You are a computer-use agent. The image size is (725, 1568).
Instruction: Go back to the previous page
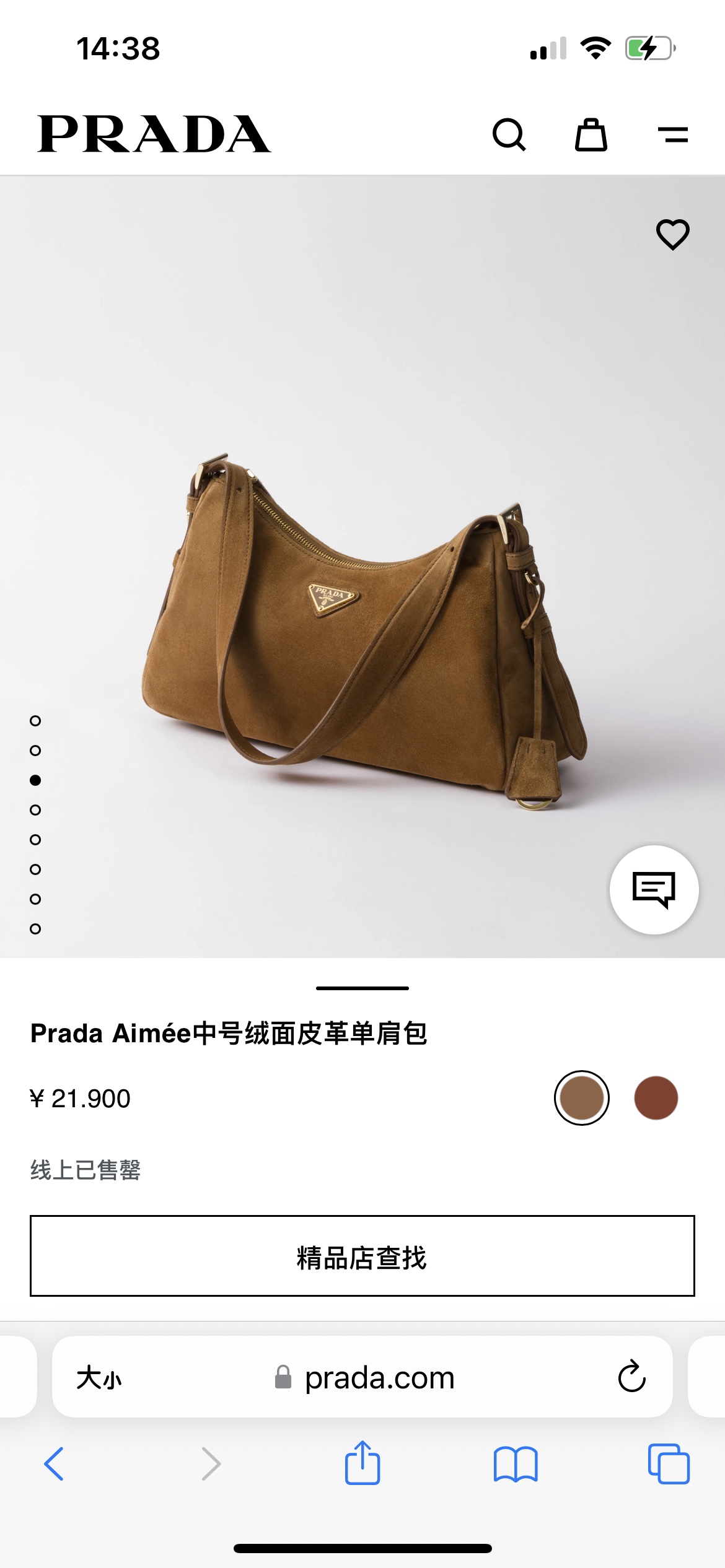point(54,1464)
